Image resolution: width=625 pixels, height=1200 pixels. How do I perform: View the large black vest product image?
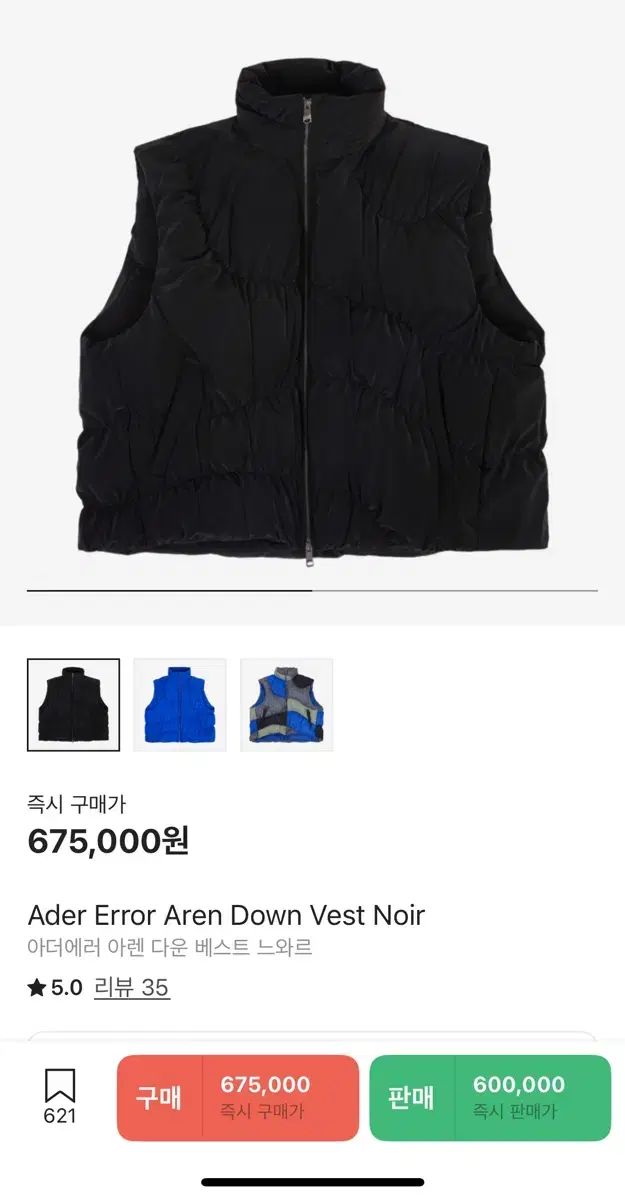point(312,310)
